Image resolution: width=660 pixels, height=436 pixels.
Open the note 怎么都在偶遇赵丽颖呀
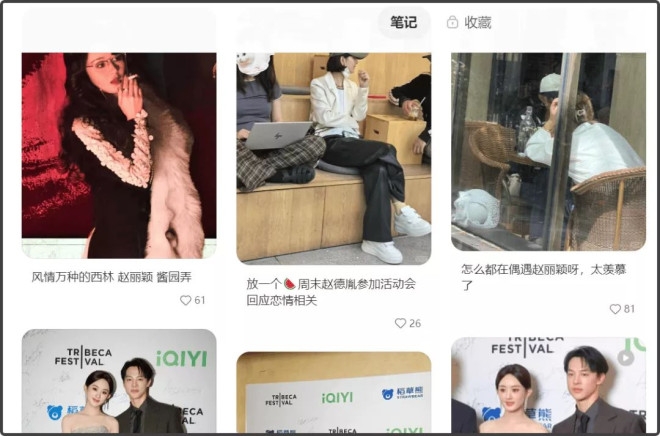548,150
